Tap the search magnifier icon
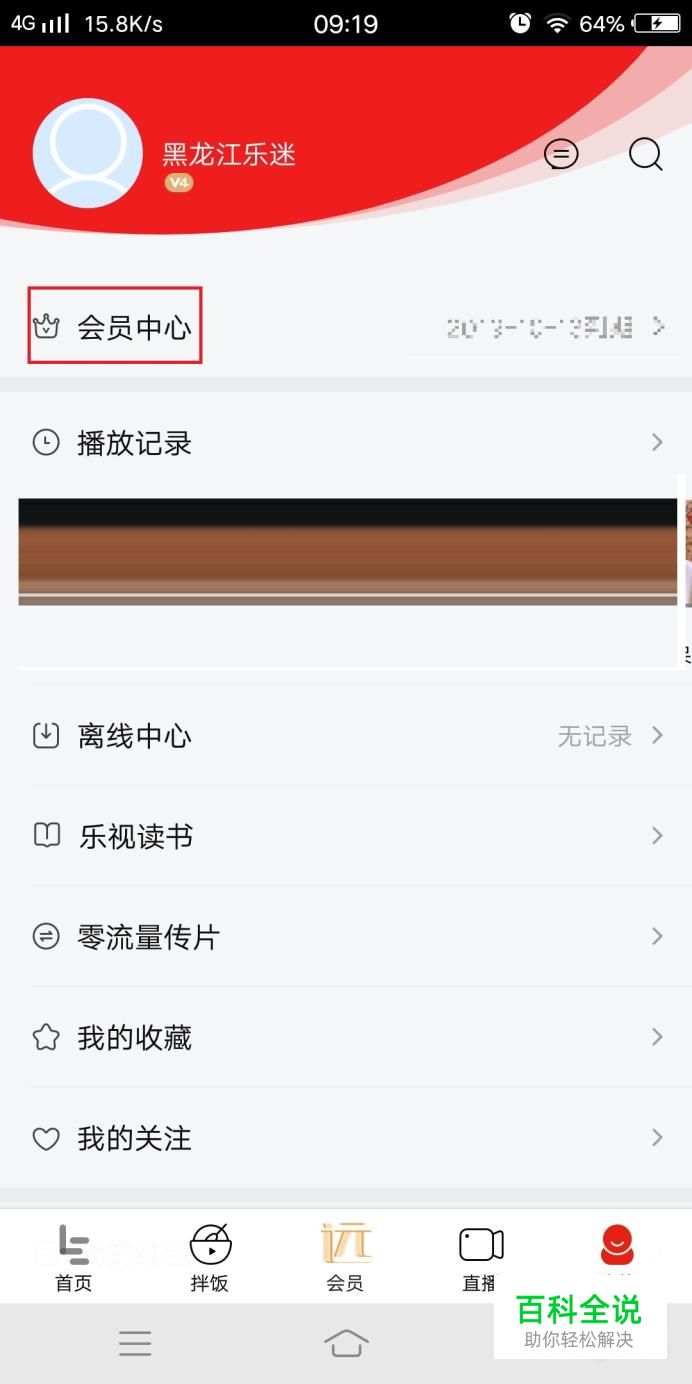The image size is (692, 1384). pos(645,154)
